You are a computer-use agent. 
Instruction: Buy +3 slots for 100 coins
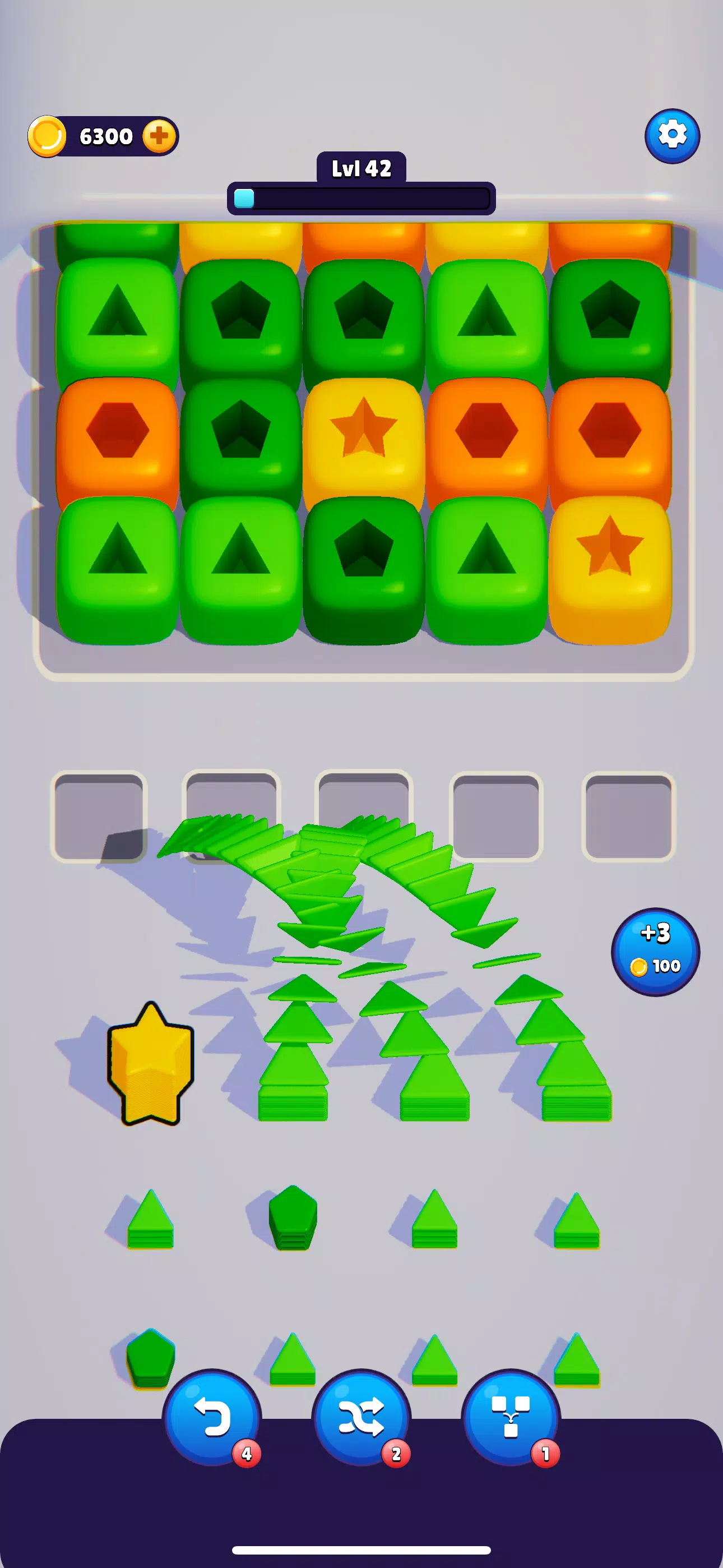tap(655, 951)
